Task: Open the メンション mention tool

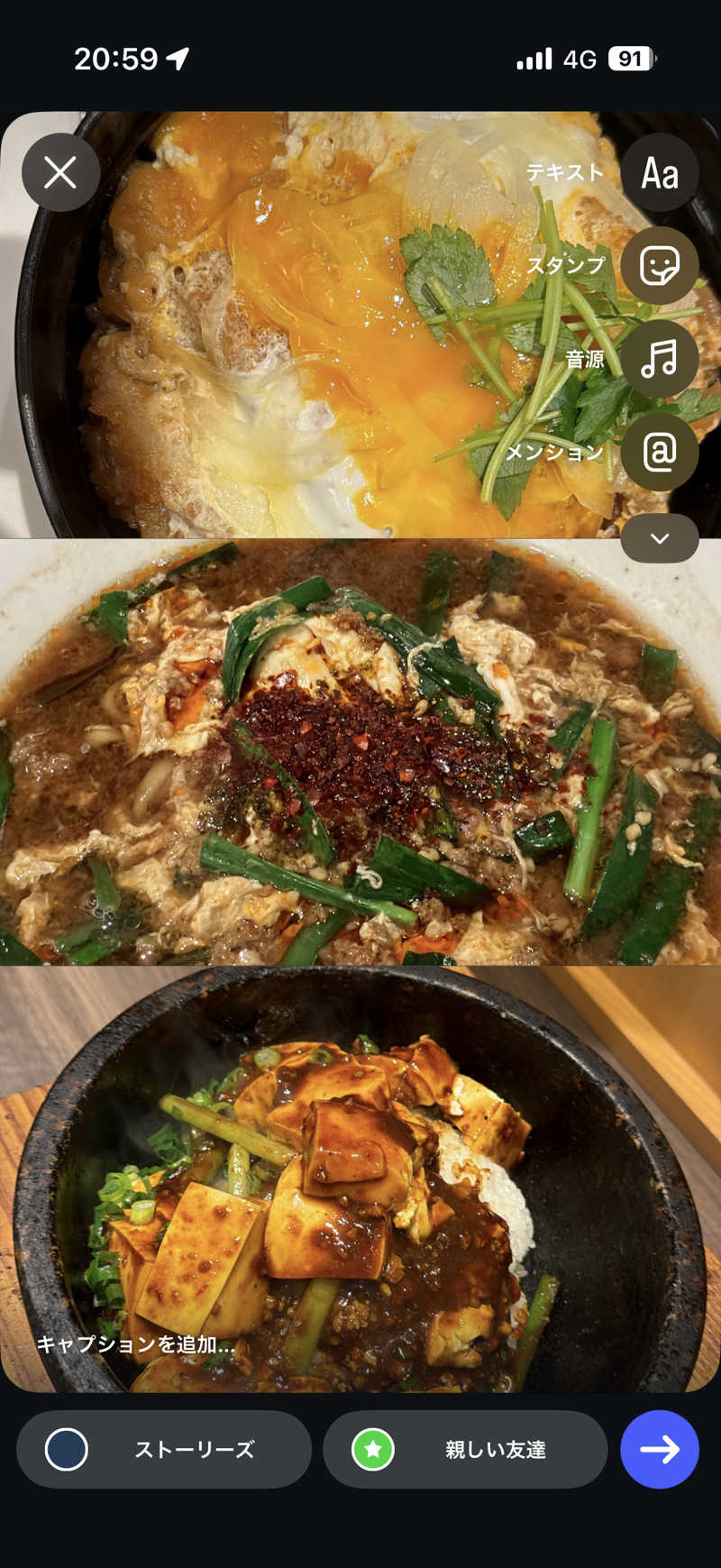Action: [659, 452]
